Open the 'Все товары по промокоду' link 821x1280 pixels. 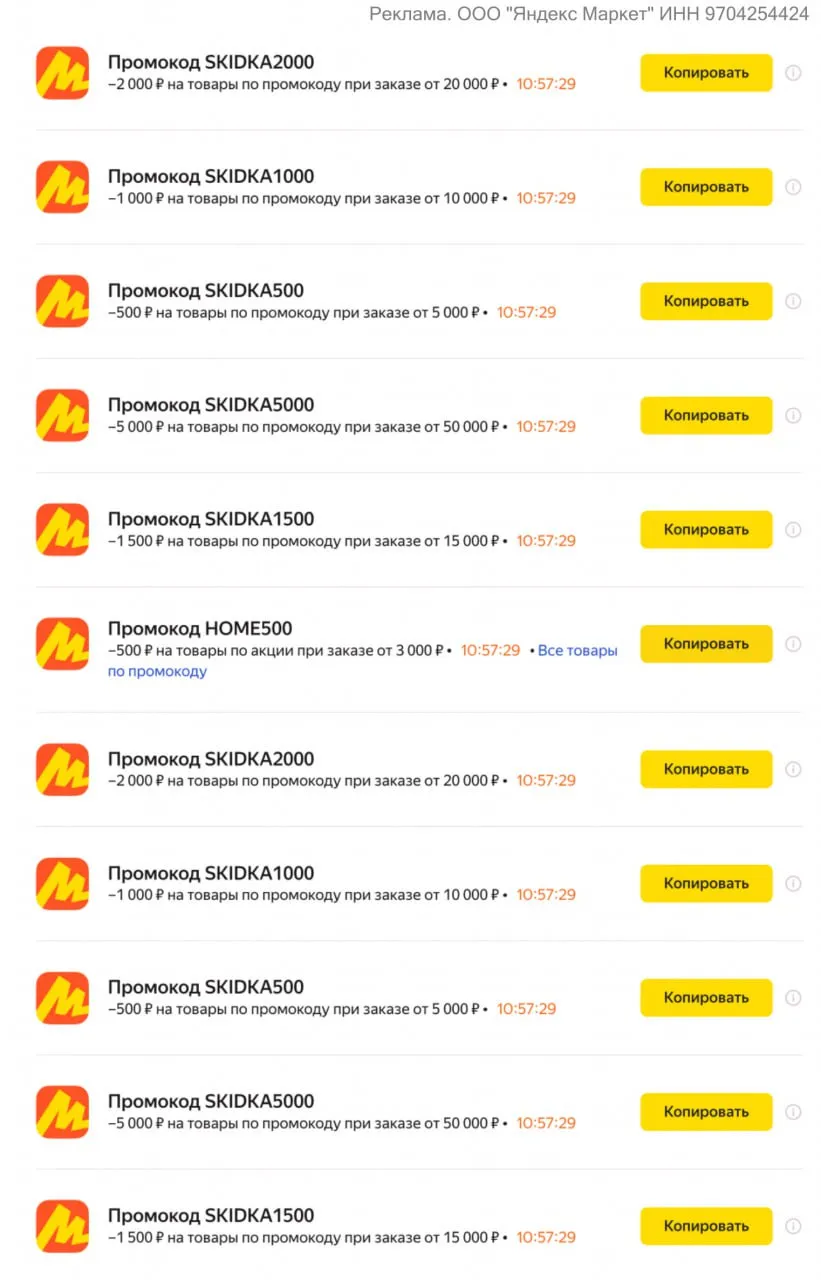(577, 651)
